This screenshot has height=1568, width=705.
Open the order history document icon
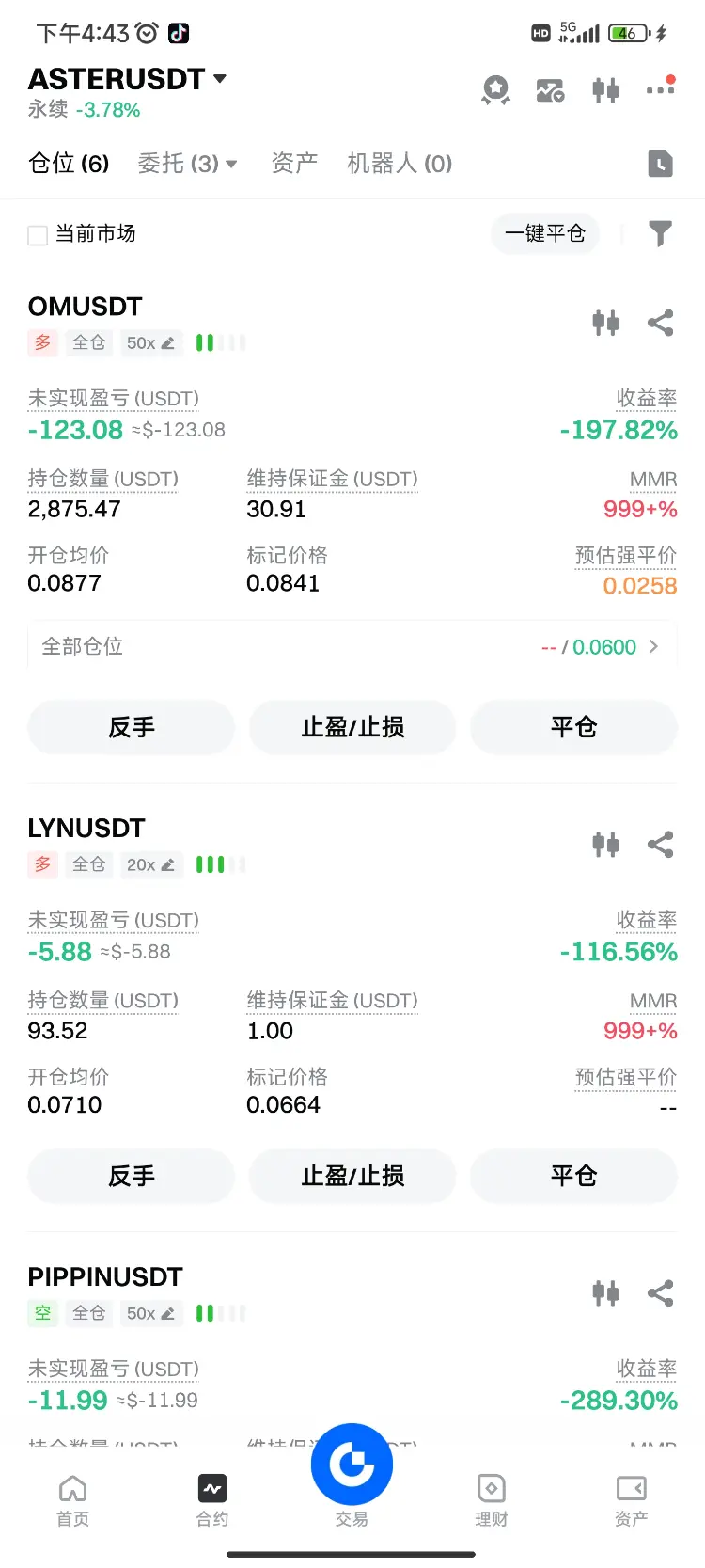pyautogui.click(x=660, y=164)
